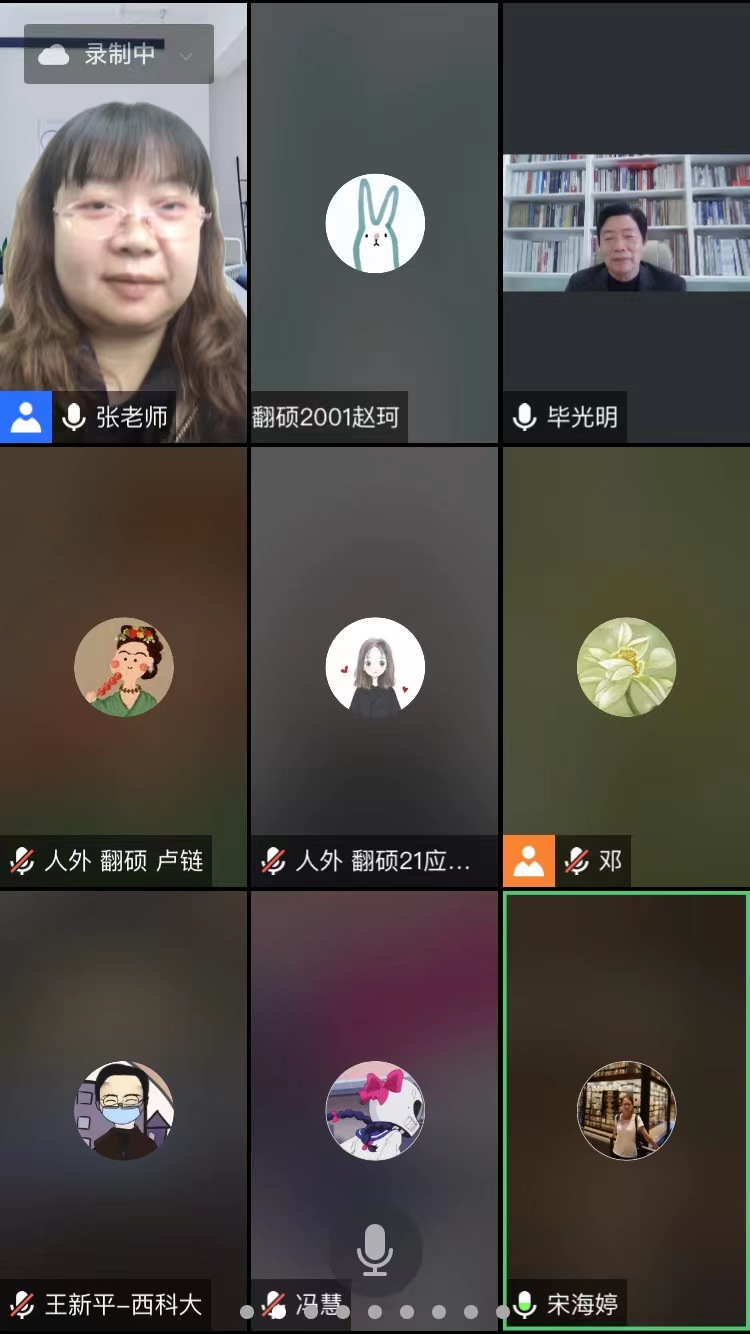Select the 人外 翻硕 卢链 participant tile
Viewport: 750px width, 1334px height.
(123, 666)
